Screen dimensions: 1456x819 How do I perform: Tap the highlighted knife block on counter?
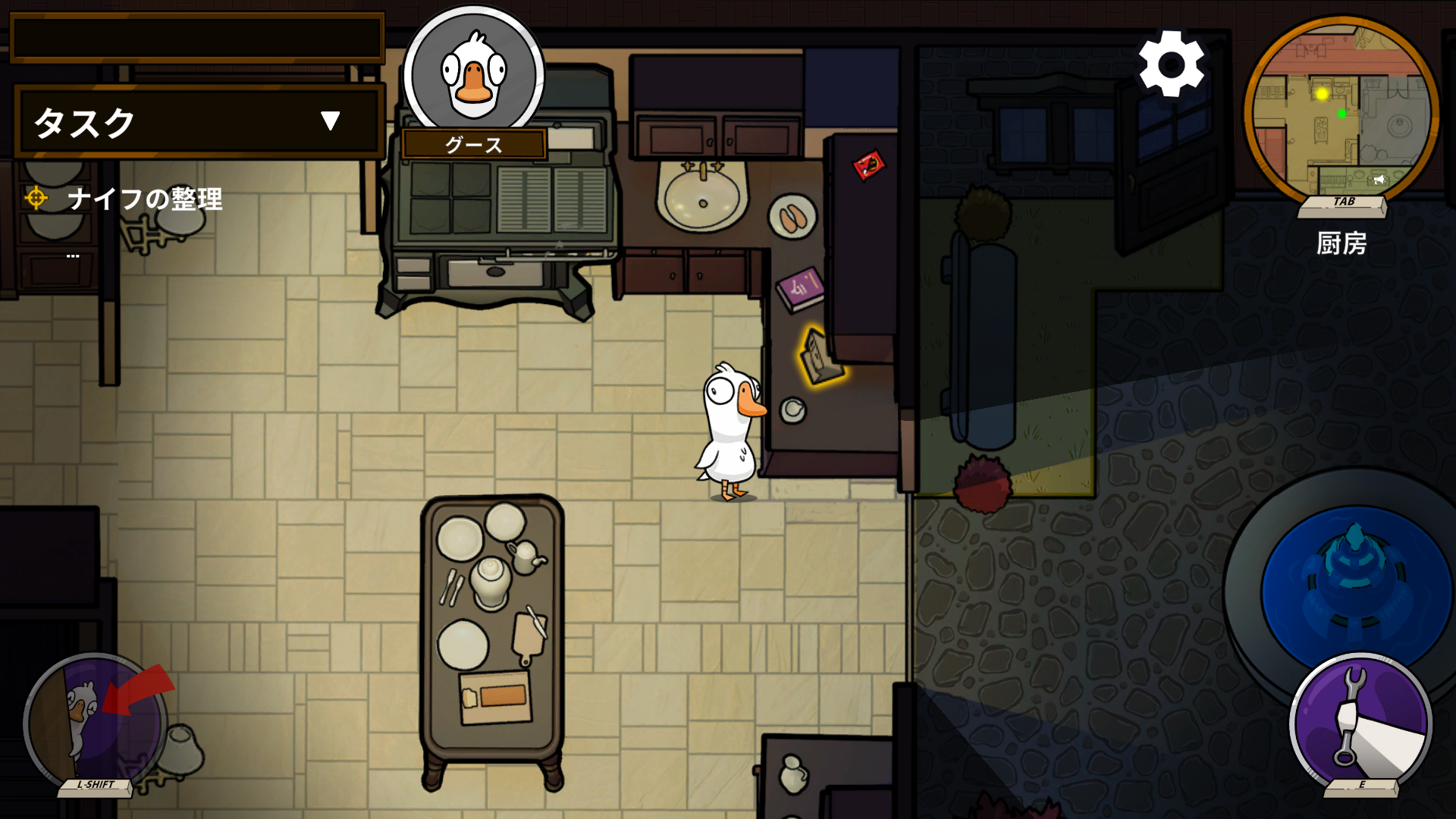click(820, 356)
